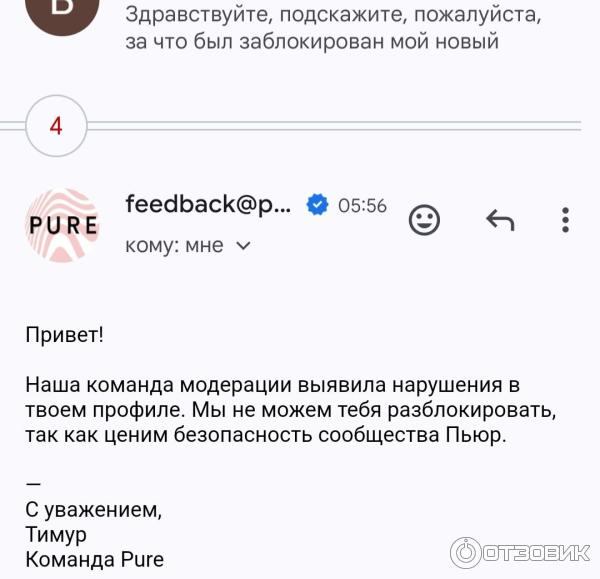Expand the 4 collapsed messages
600x579 pixels.
click(55, 126)
